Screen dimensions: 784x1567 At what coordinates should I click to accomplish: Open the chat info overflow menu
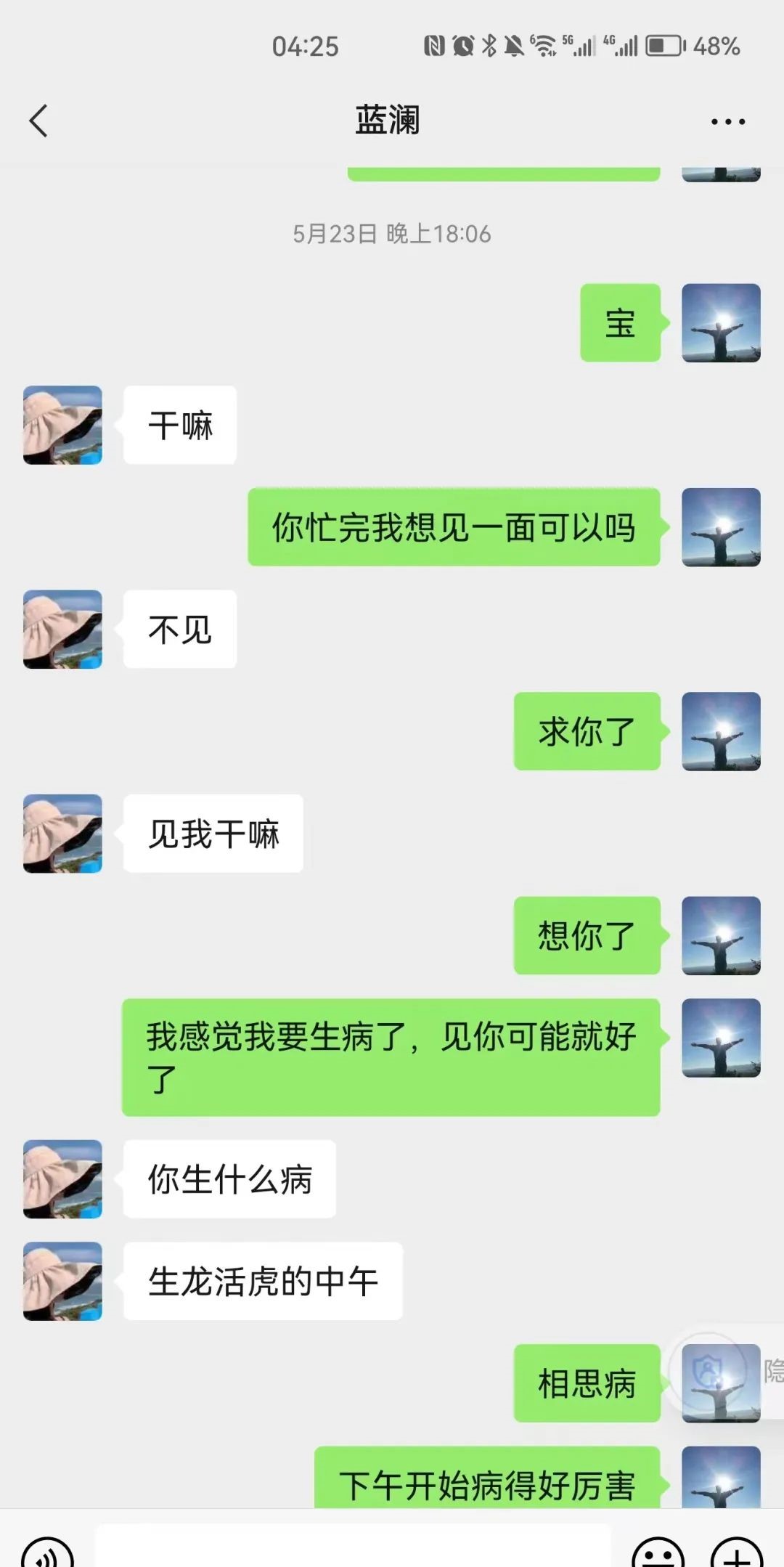coord(727,121)
